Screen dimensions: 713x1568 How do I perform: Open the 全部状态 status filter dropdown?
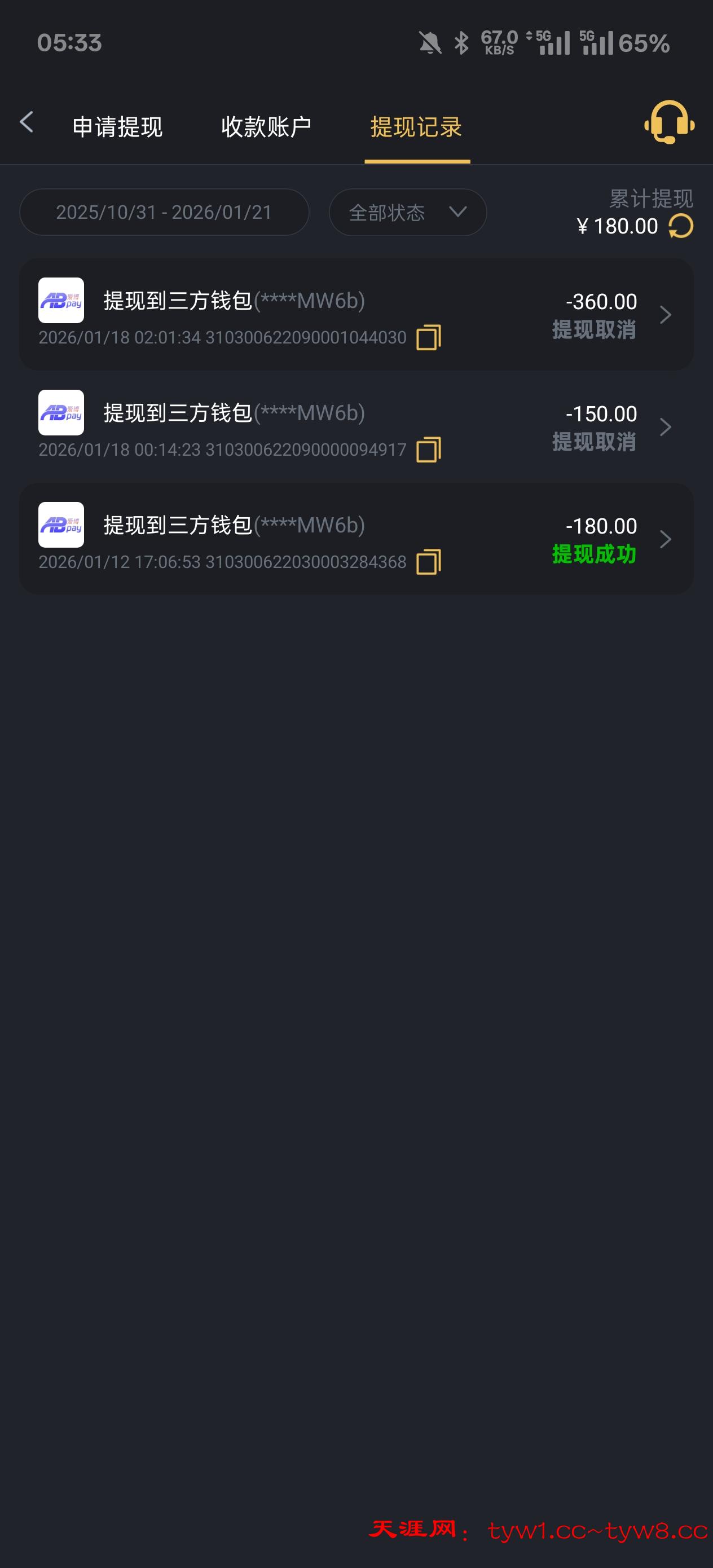pyautogui.click(x=407, y=212)
